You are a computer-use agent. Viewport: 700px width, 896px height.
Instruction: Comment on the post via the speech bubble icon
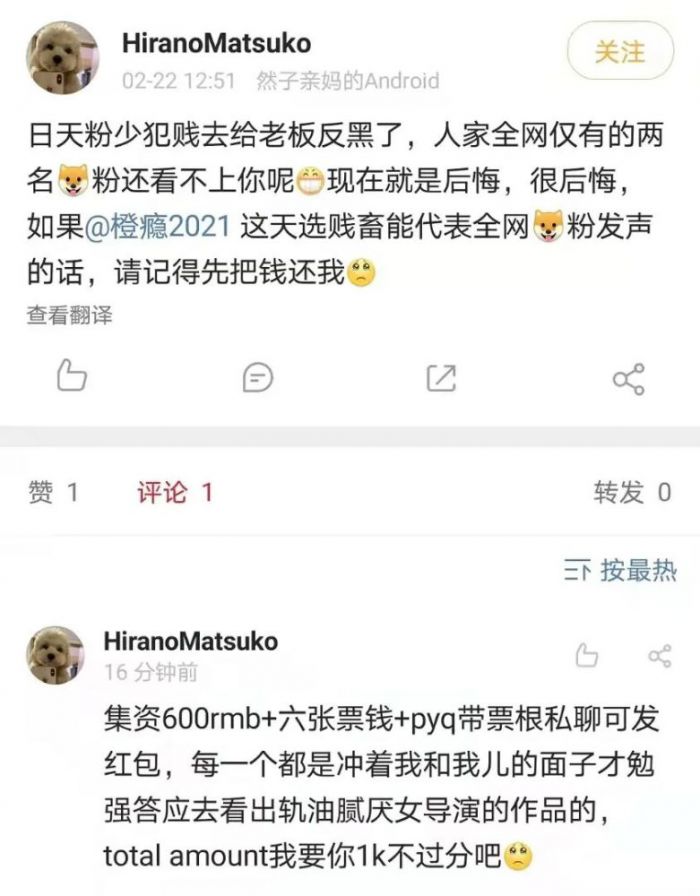click(257, 377)
